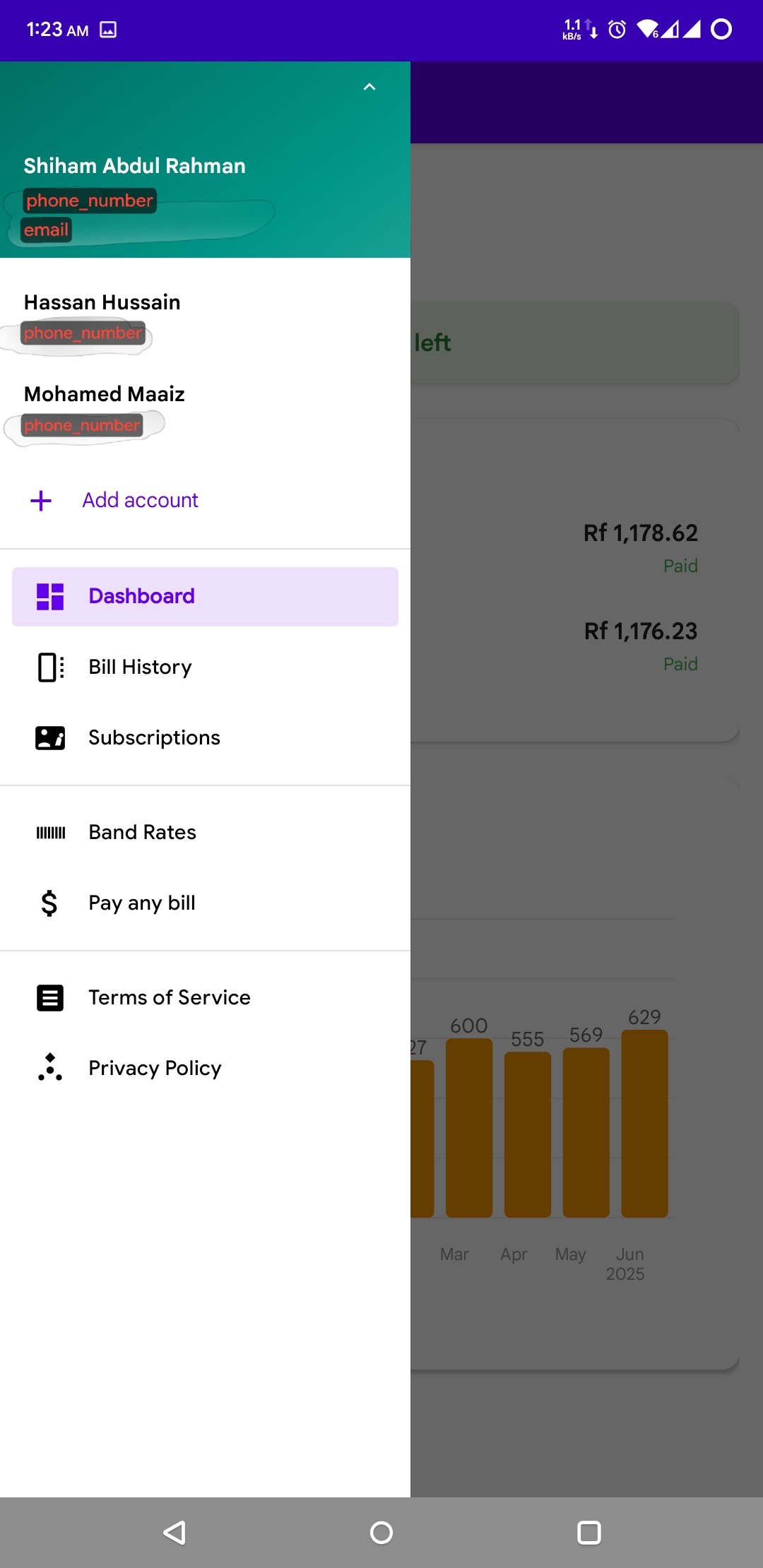
Task: Read the Privacy Policy
Action: [x=155, y=1068]
